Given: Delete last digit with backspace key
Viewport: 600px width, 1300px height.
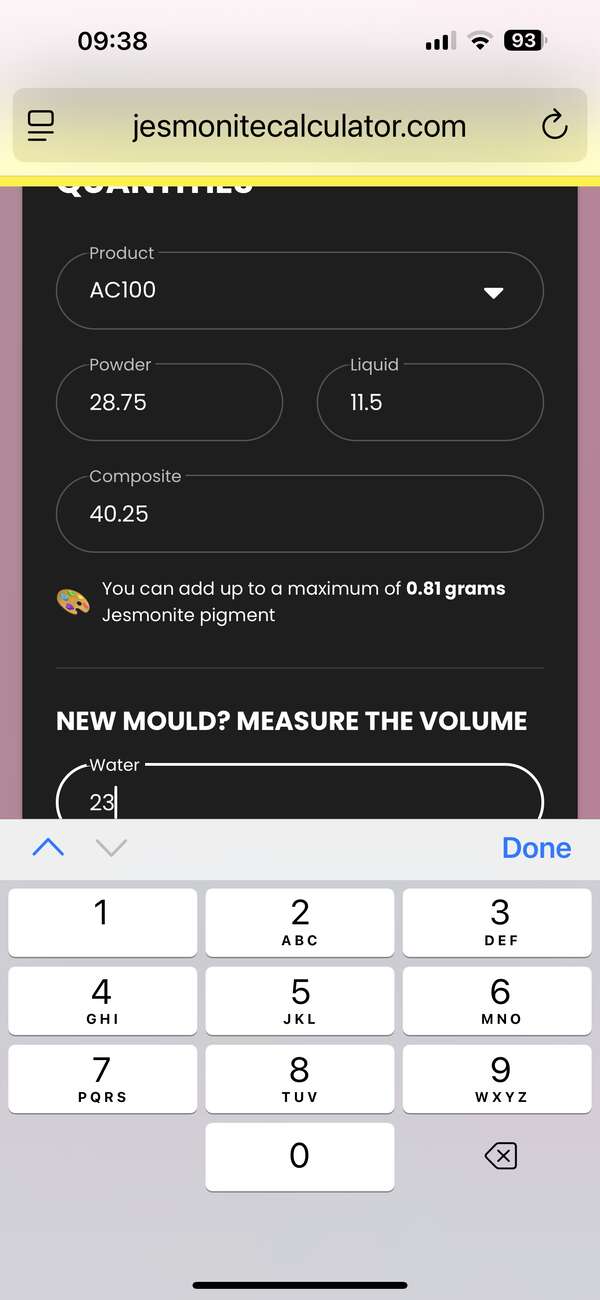Looking at the screenshot, I should click(500, 1157).
